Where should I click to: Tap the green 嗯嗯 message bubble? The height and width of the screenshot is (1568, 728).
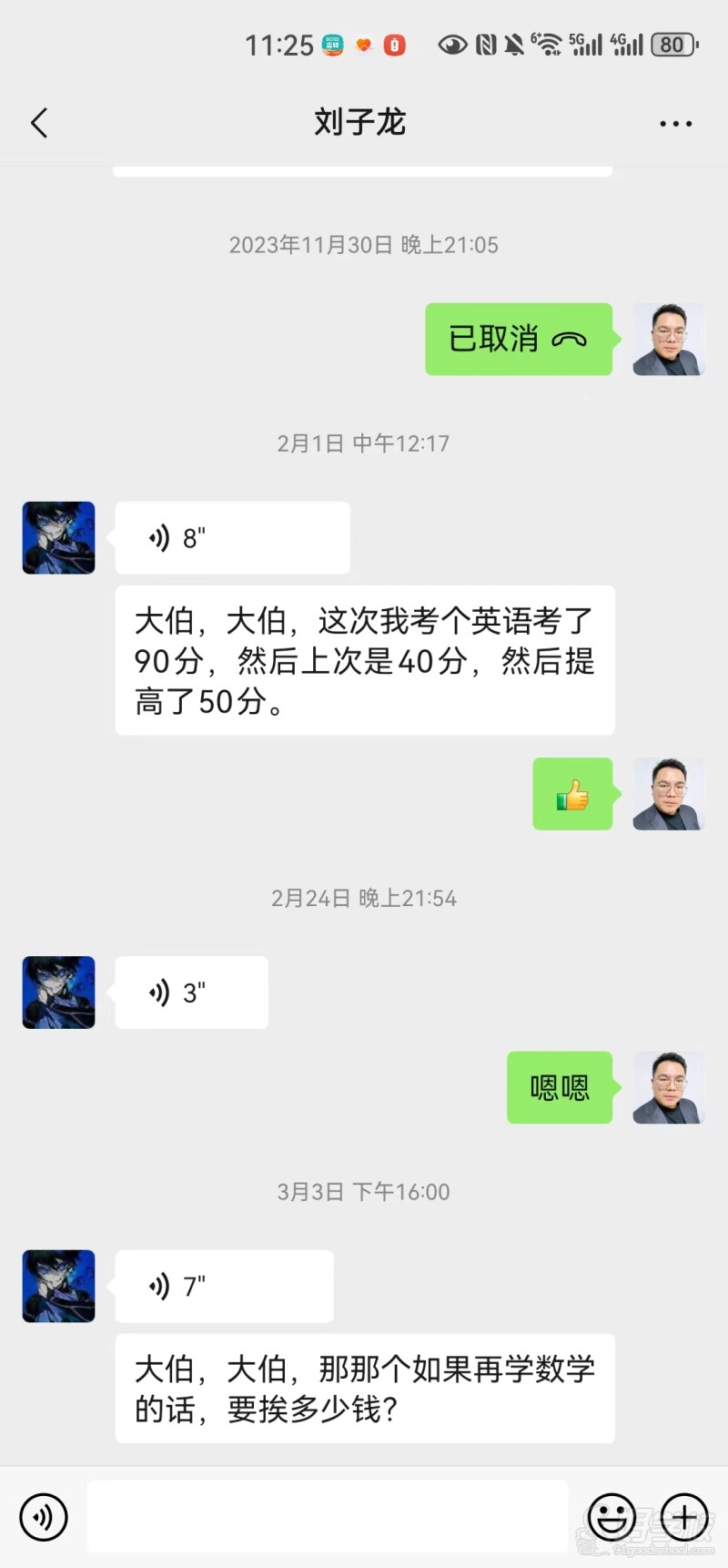coord(560,1088)
